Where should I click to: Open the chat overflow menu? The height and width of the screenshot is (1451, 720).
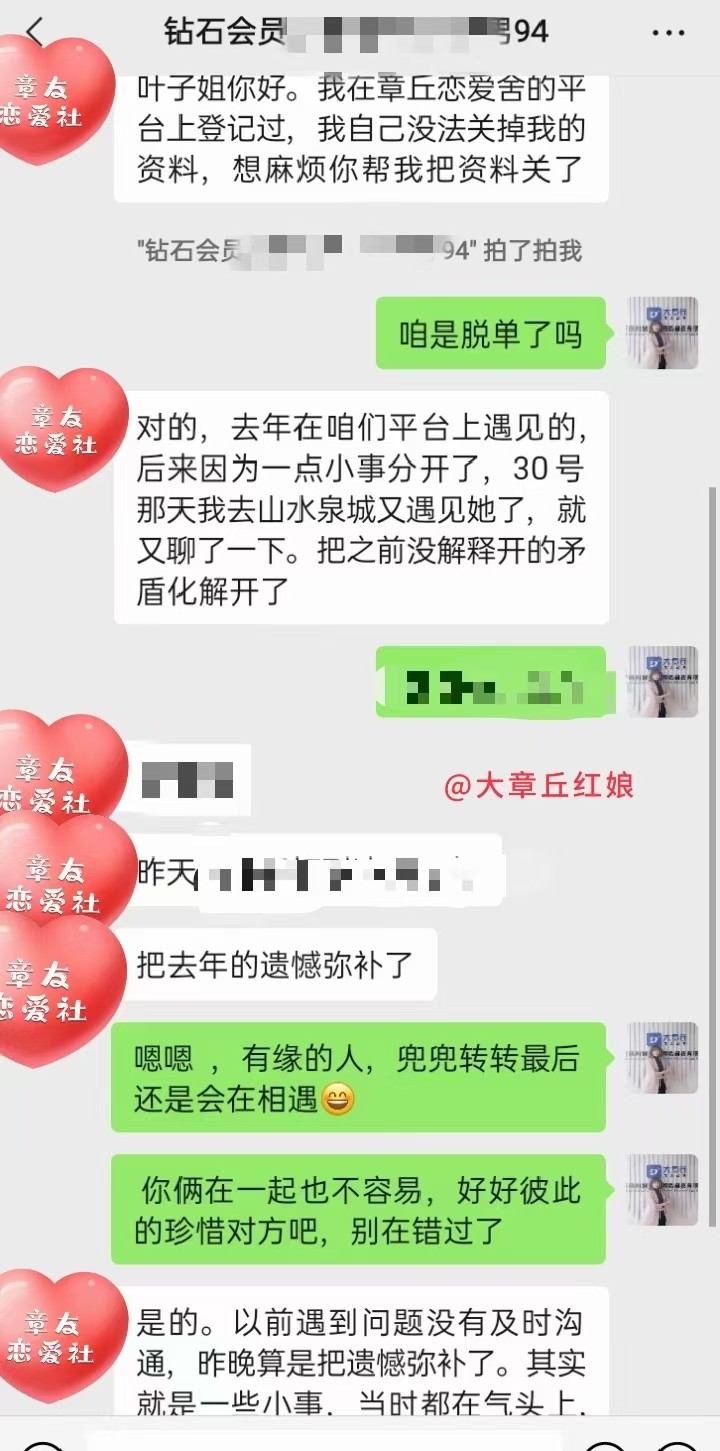(x=668, y=33)
